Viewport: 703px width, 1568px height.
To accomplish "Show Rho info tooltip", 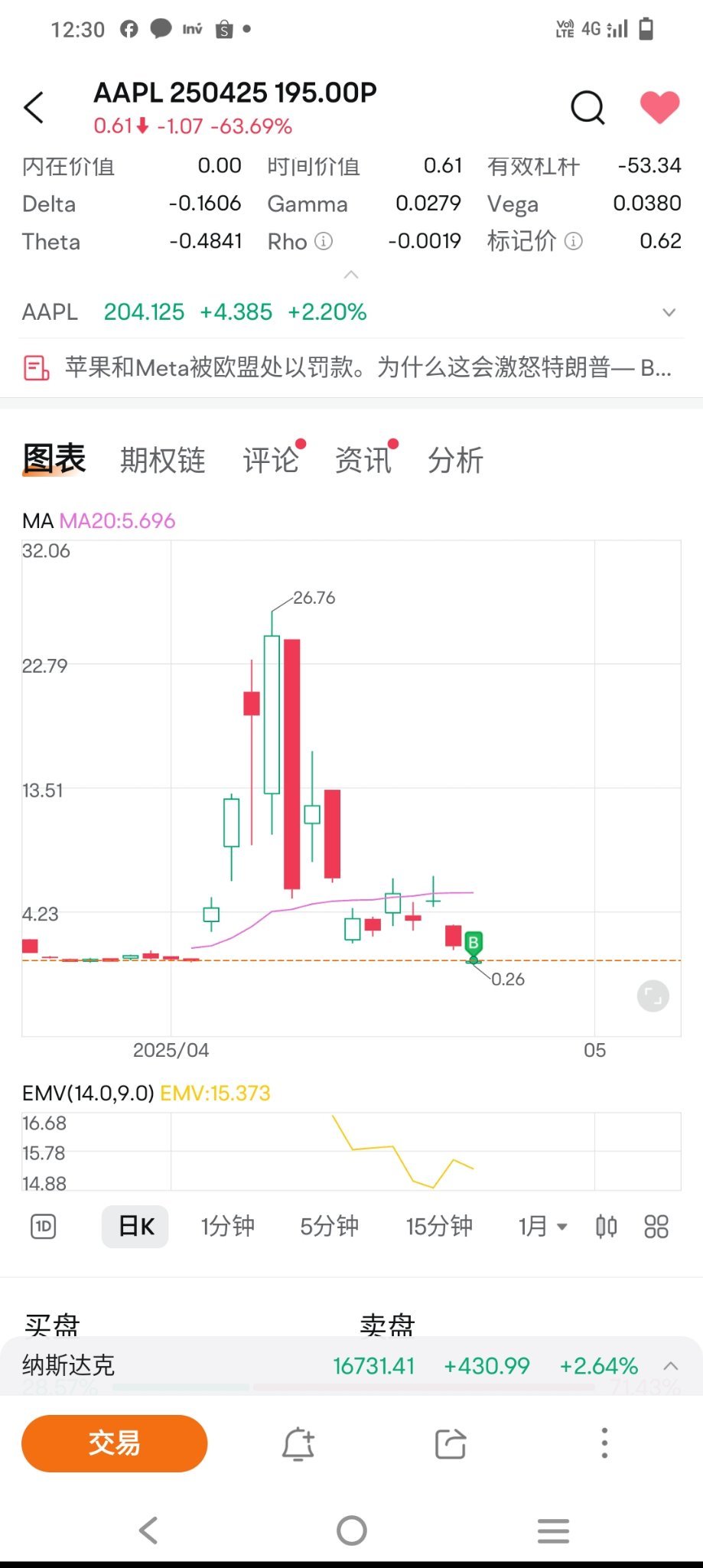I will point(324,242).
